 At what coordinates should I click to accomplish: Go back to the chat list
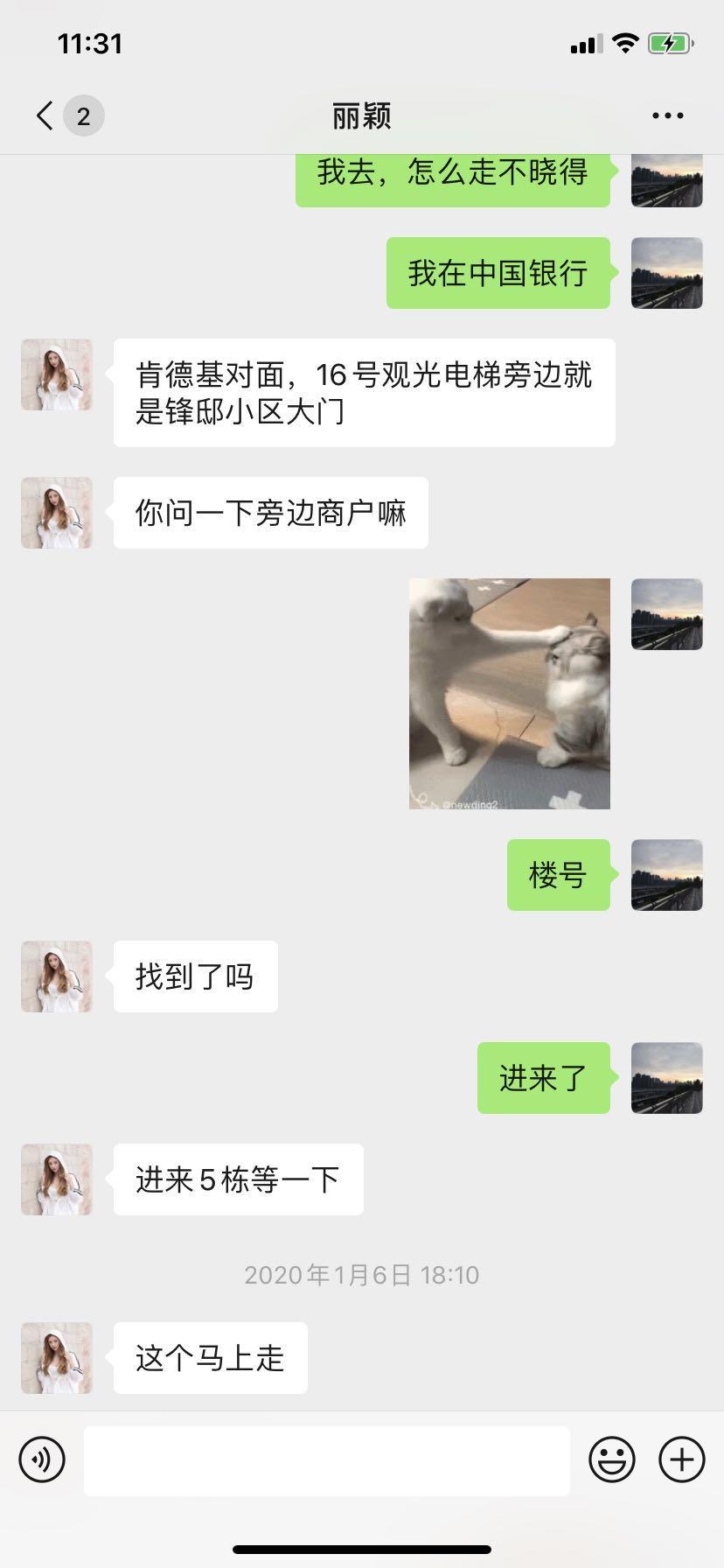tap(45, 115)
